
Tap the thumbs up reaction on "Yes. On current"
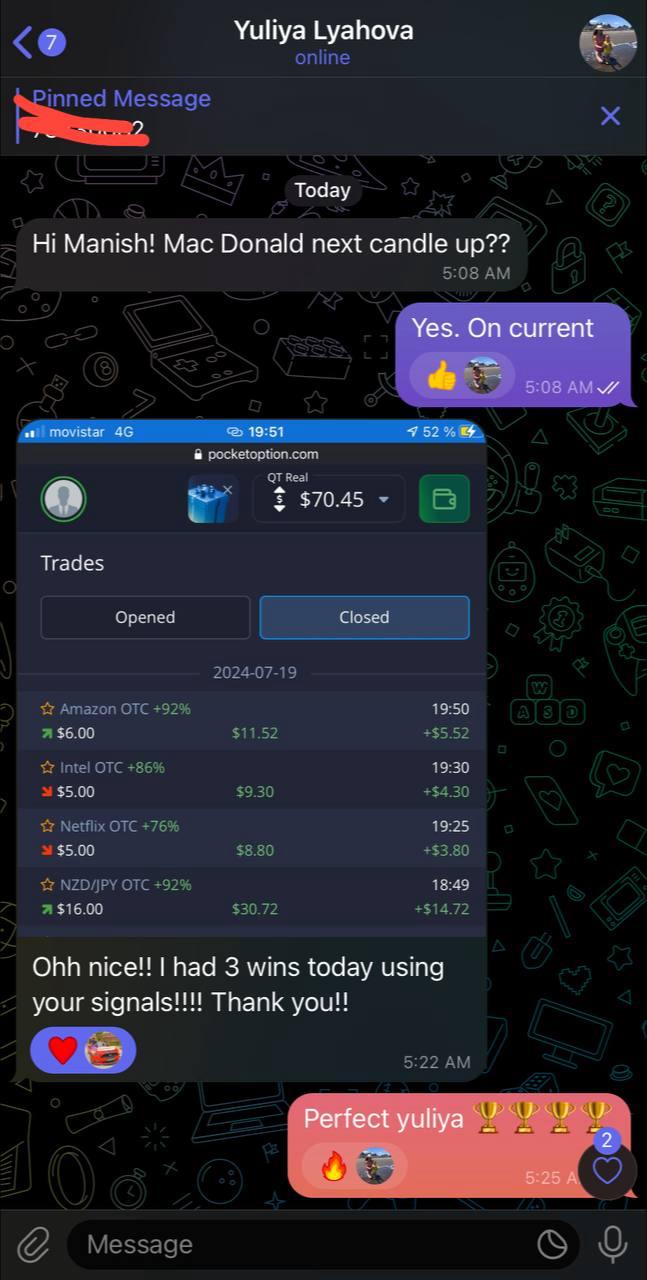point(440,377)
